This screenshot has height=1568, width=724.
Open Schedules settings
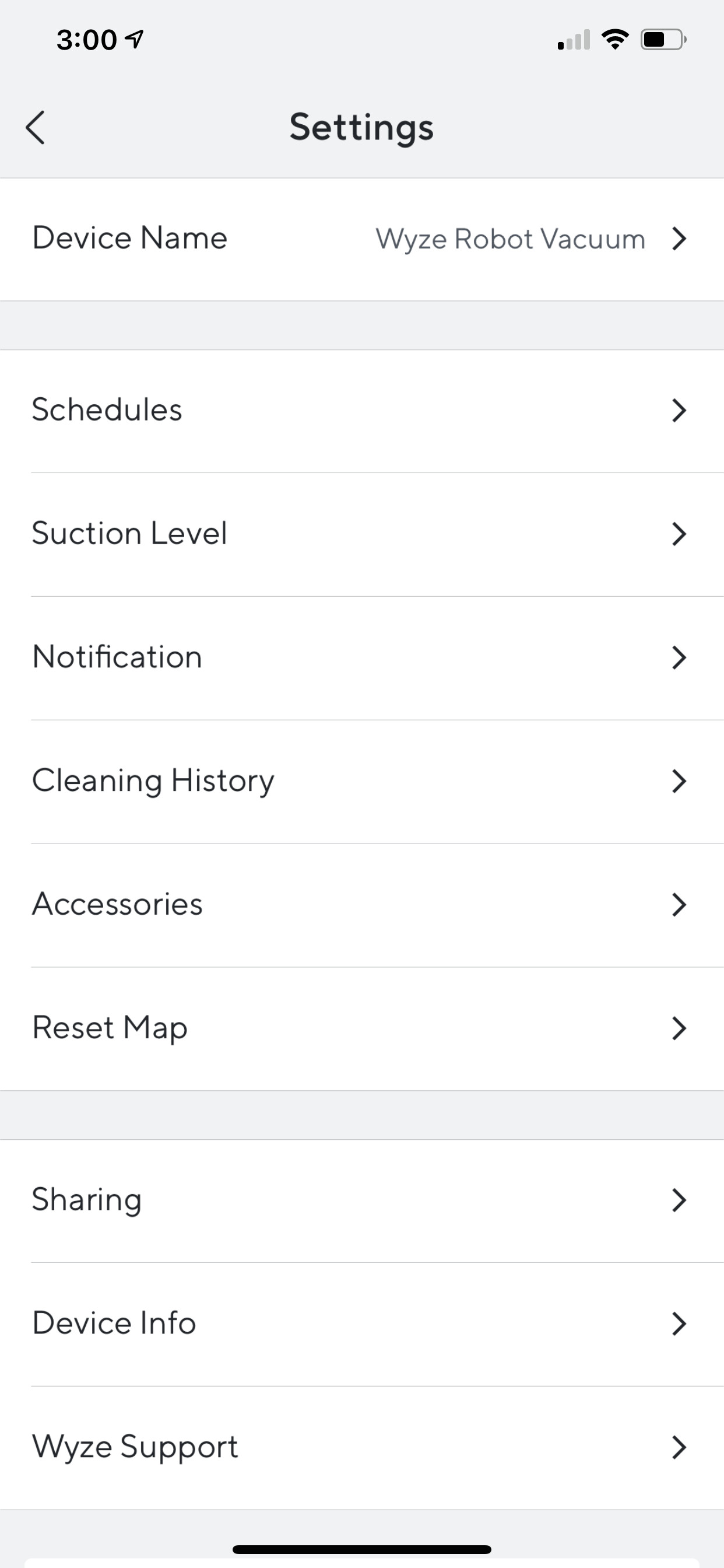(x=361, y=410)
